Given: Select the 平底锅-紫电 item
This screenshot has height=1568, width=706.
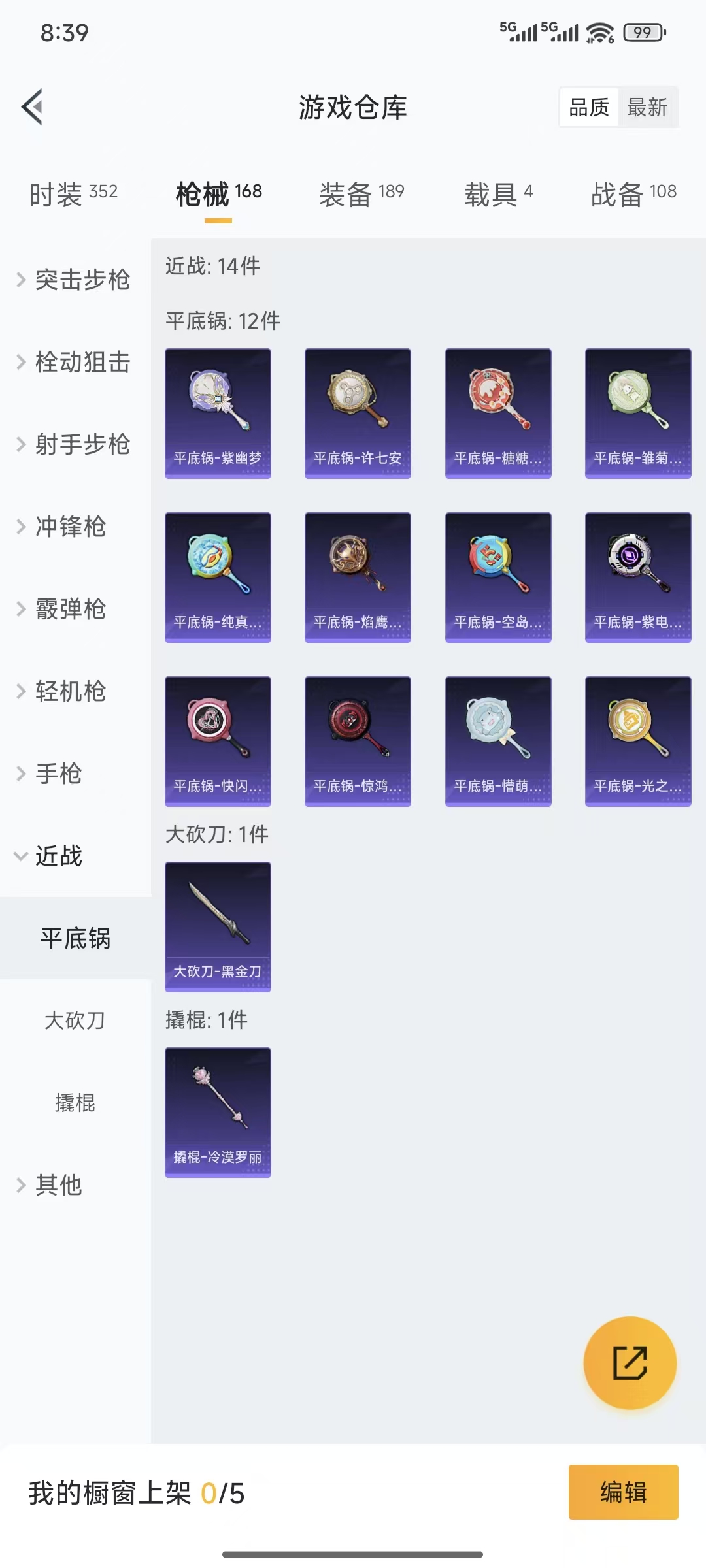Looking at the screenshot, I should coord(637,575).
